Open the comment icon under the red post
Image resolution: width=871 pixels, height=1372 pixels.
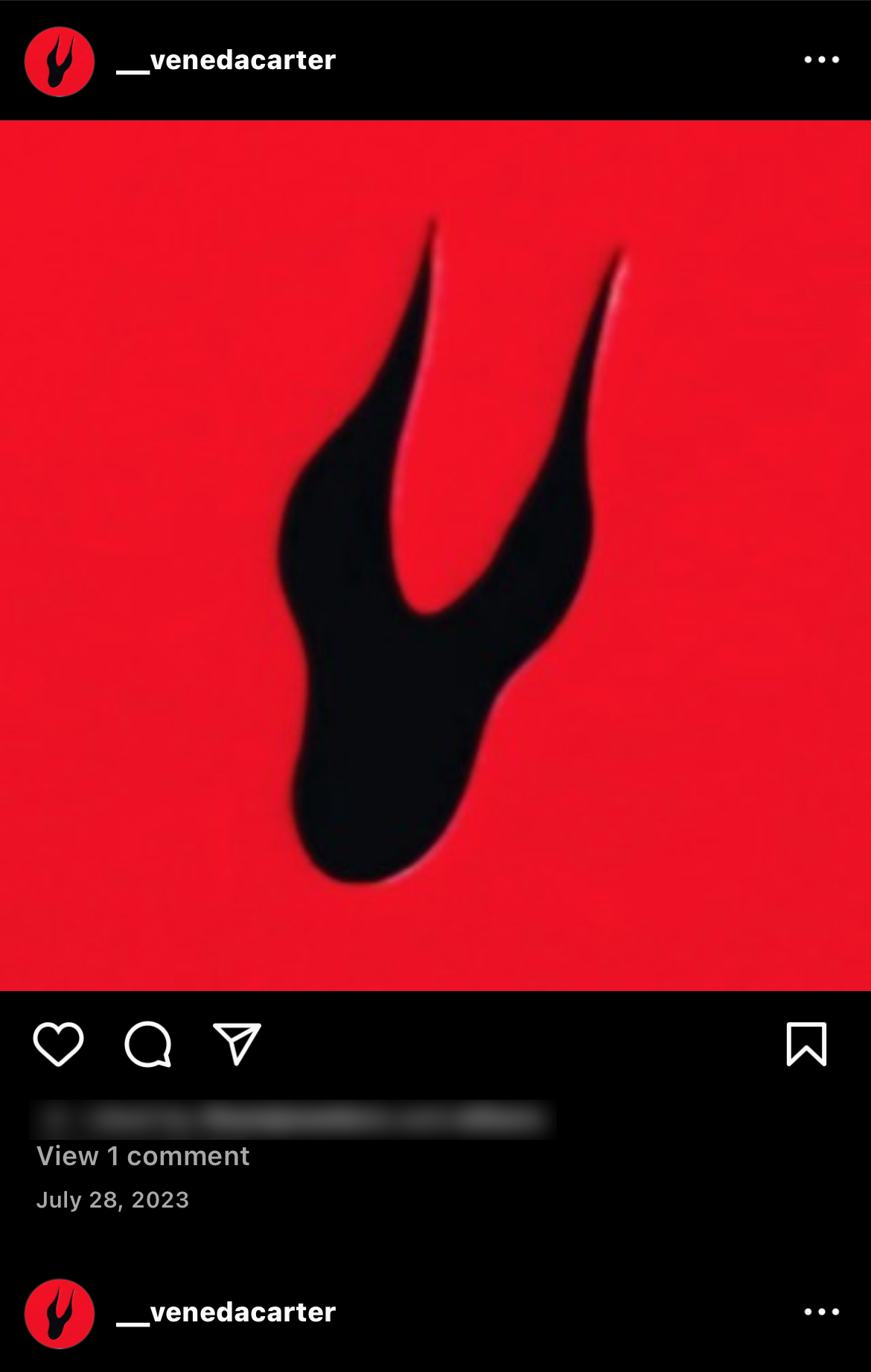pyautogui.click(x=147, y=1044)
